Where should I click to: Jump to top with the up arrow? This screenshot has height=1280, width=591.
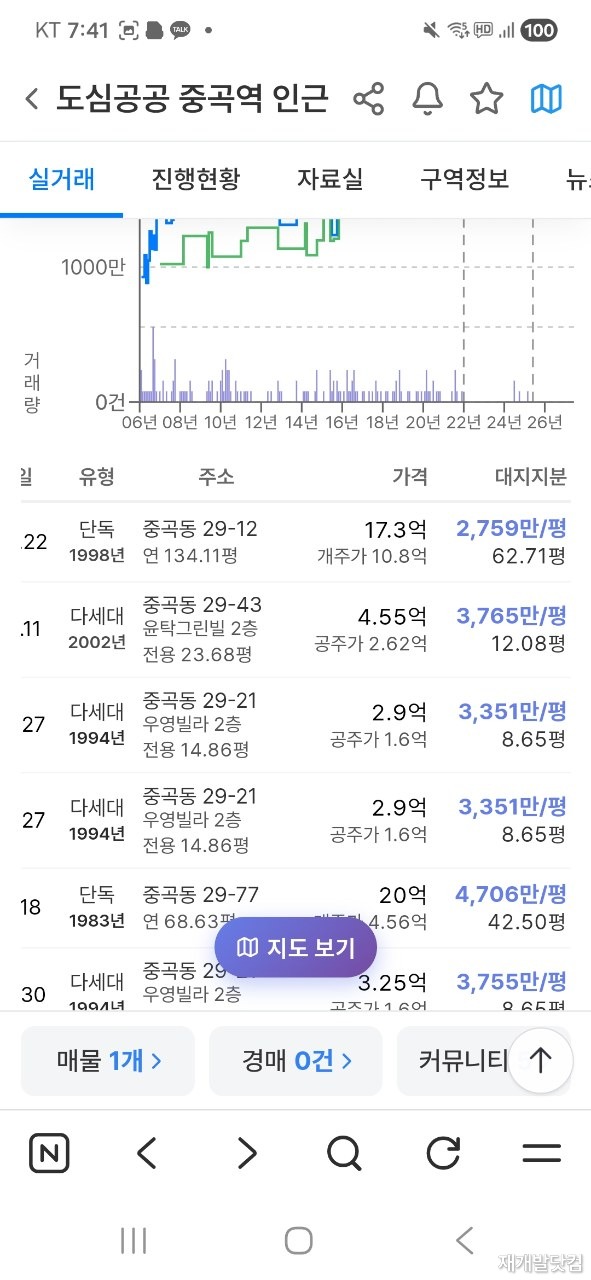(540, 1060)
